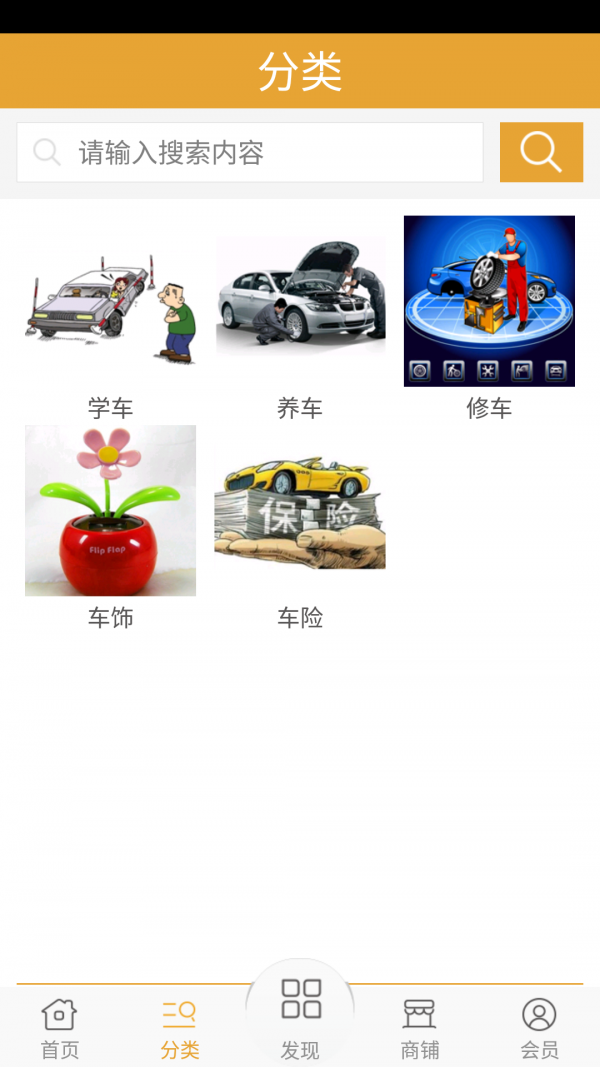Open the 商铺 tab
The width and height of the screenshot is (600, 1067).
click(x=420, y=1028)
